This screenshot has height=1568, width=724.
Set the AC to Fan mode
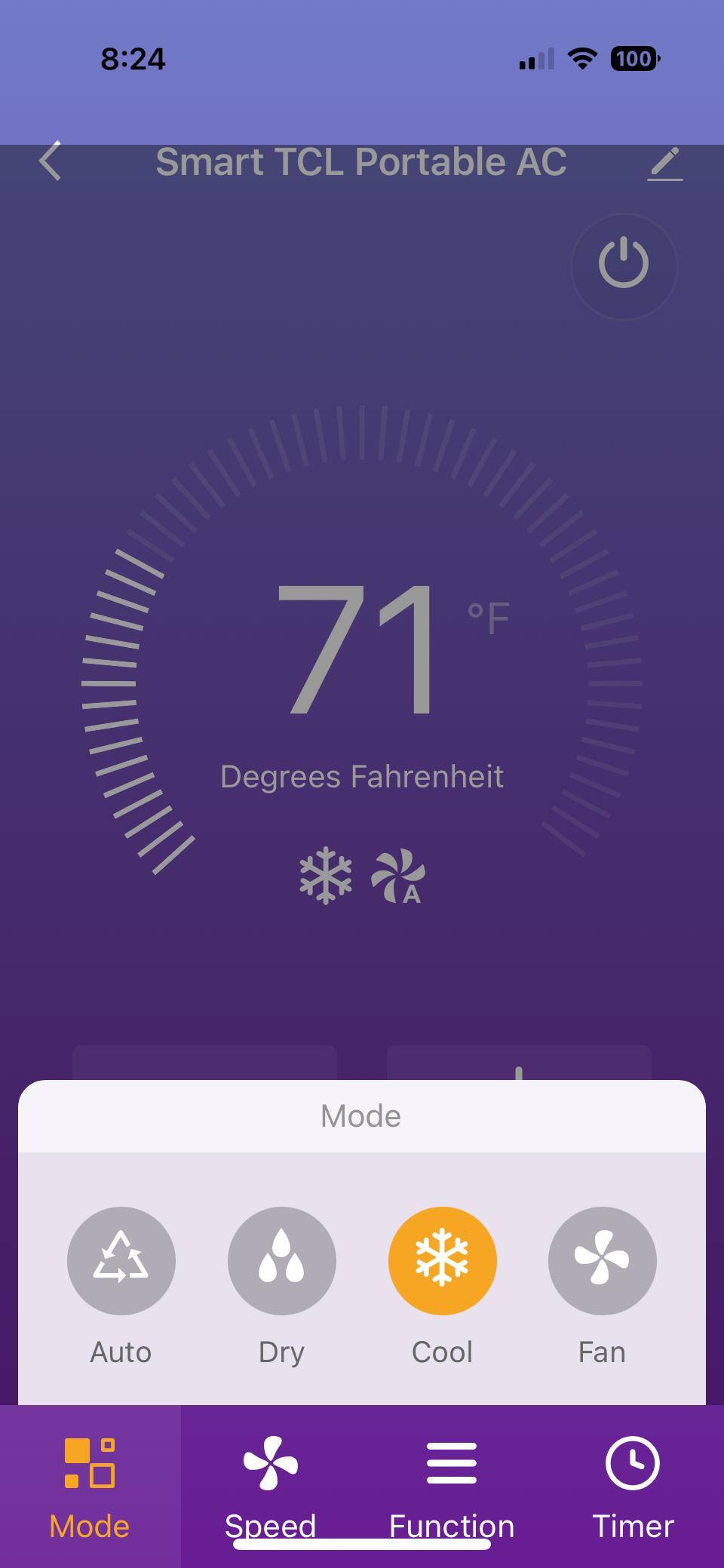[602, 1260]
